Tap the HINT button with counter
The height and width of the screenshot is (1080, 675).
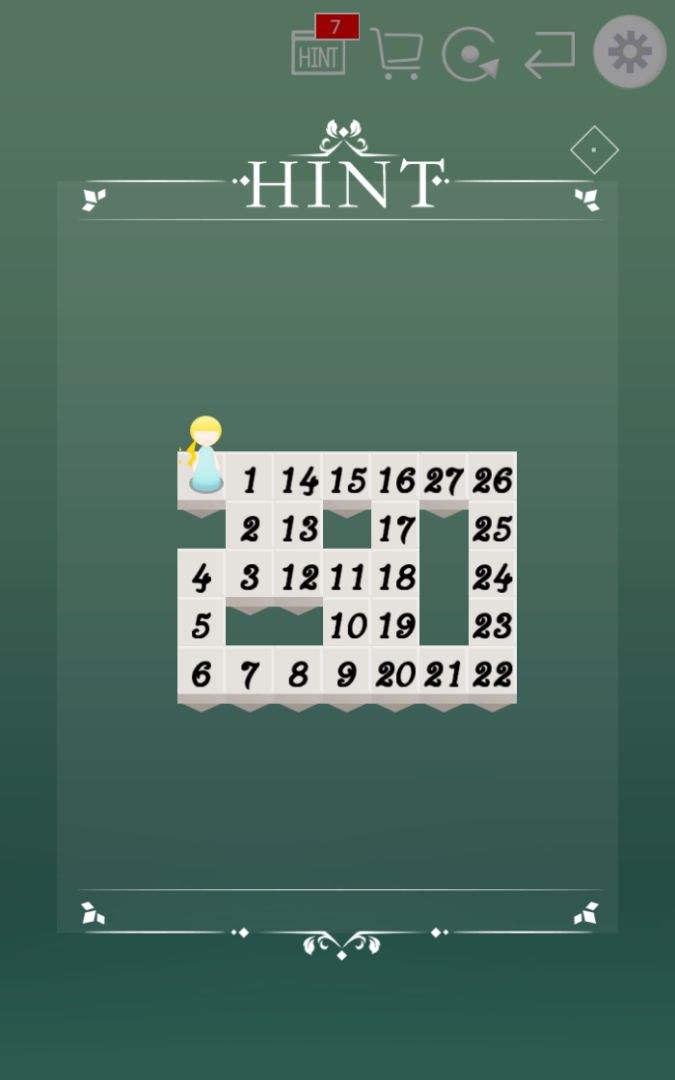tap(320, 51)
